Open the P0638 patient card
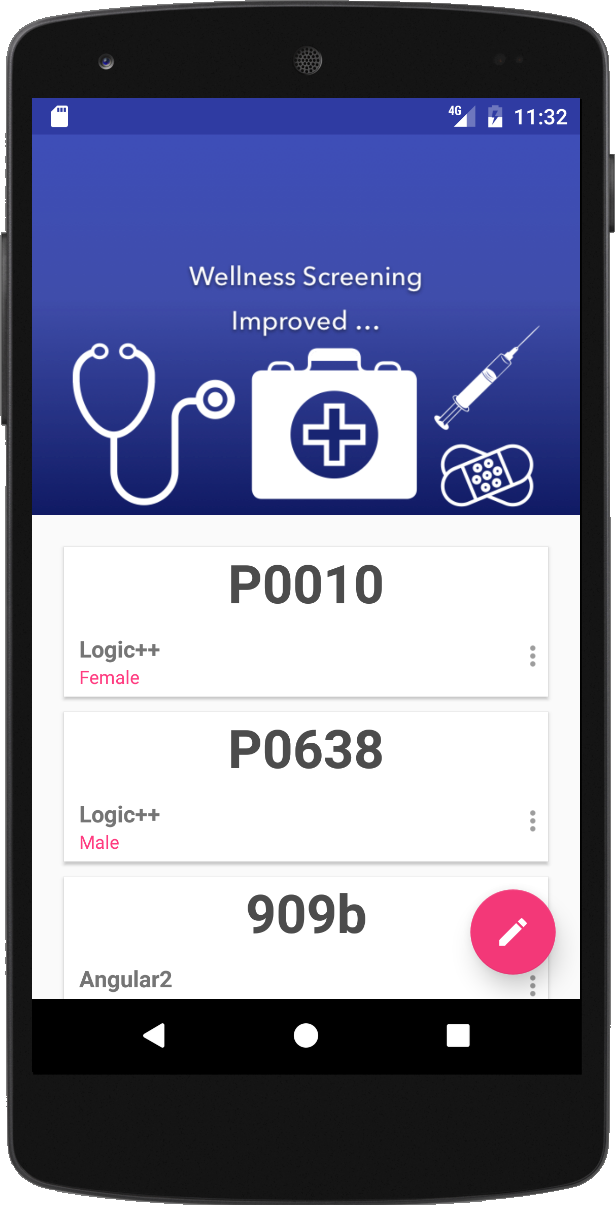This screenshot has width=615, height=1205. [x=305, y=786]
